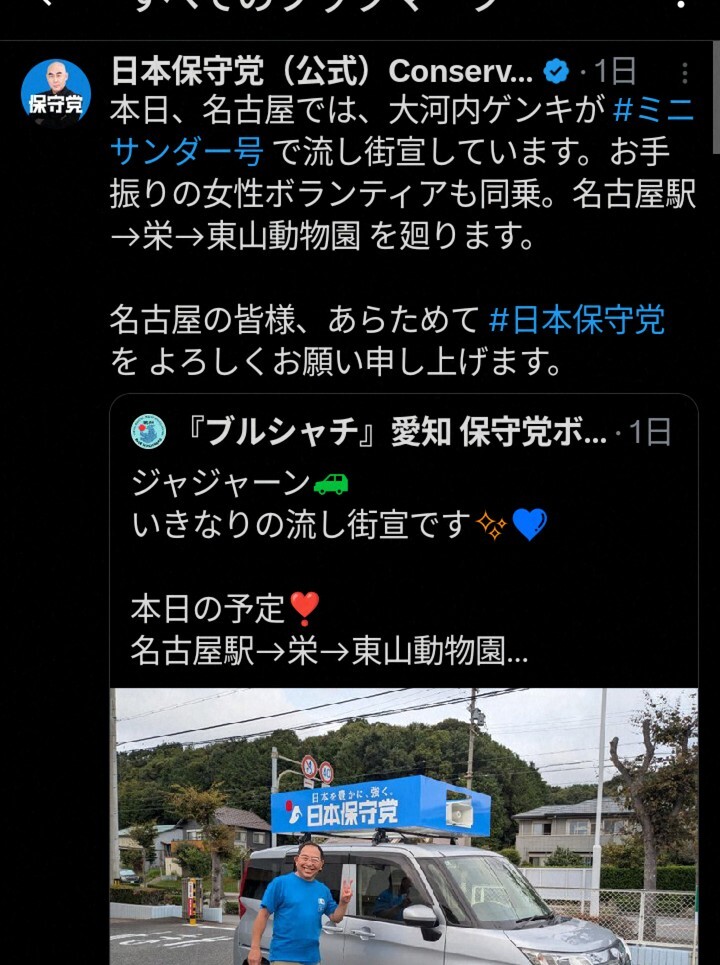Open 日本保守党（公式）account name

(x=320, y=72)
